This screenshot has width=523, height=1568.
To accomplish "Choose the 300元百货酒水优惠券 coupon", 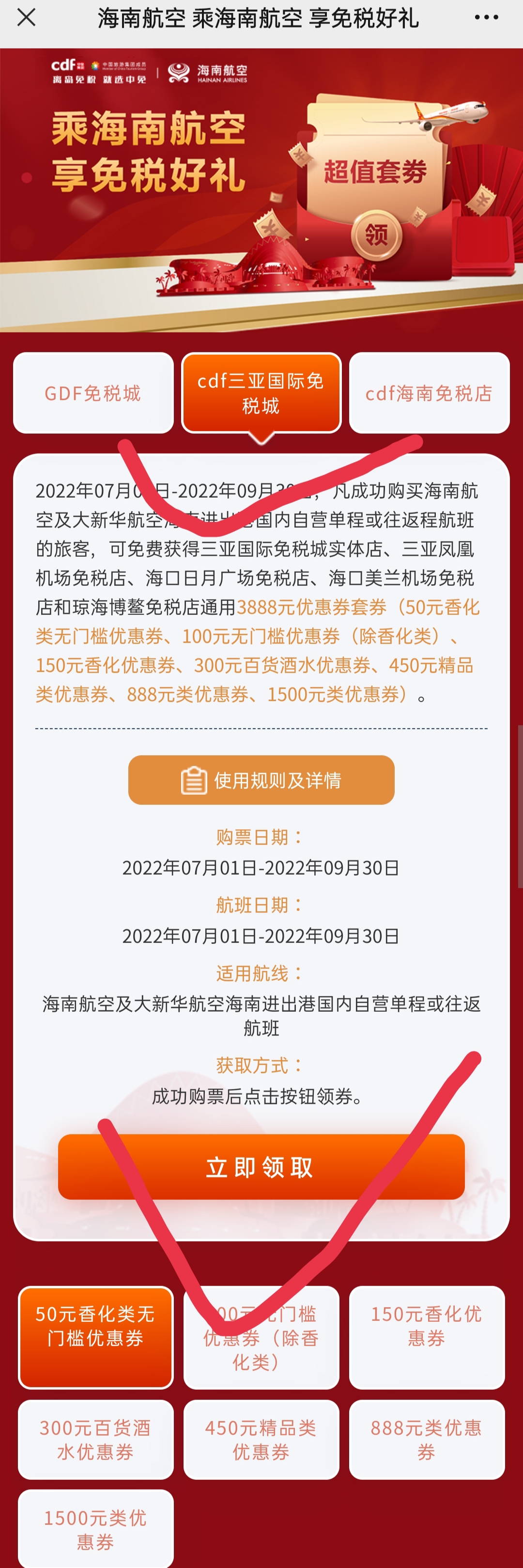I will [95, 1440].
